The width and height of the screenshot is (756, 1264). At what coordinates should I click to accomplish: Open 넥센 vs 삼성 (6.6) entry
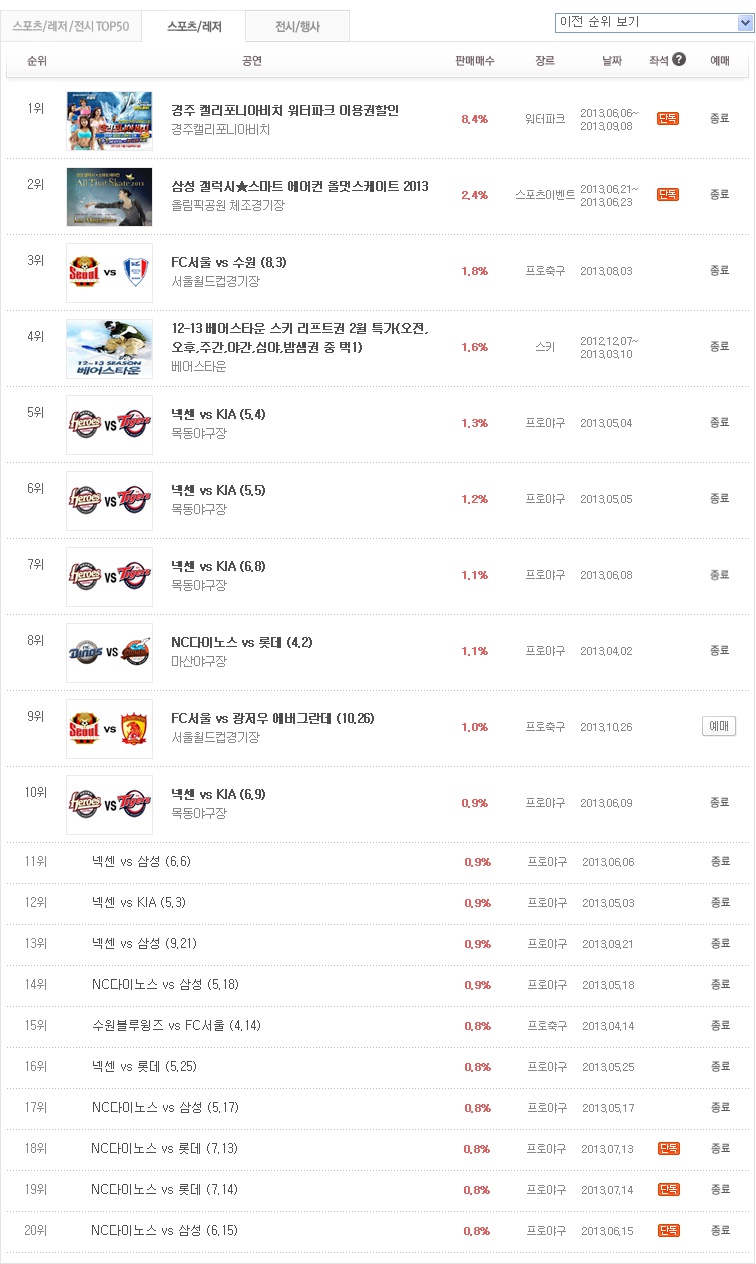(141, 861)
